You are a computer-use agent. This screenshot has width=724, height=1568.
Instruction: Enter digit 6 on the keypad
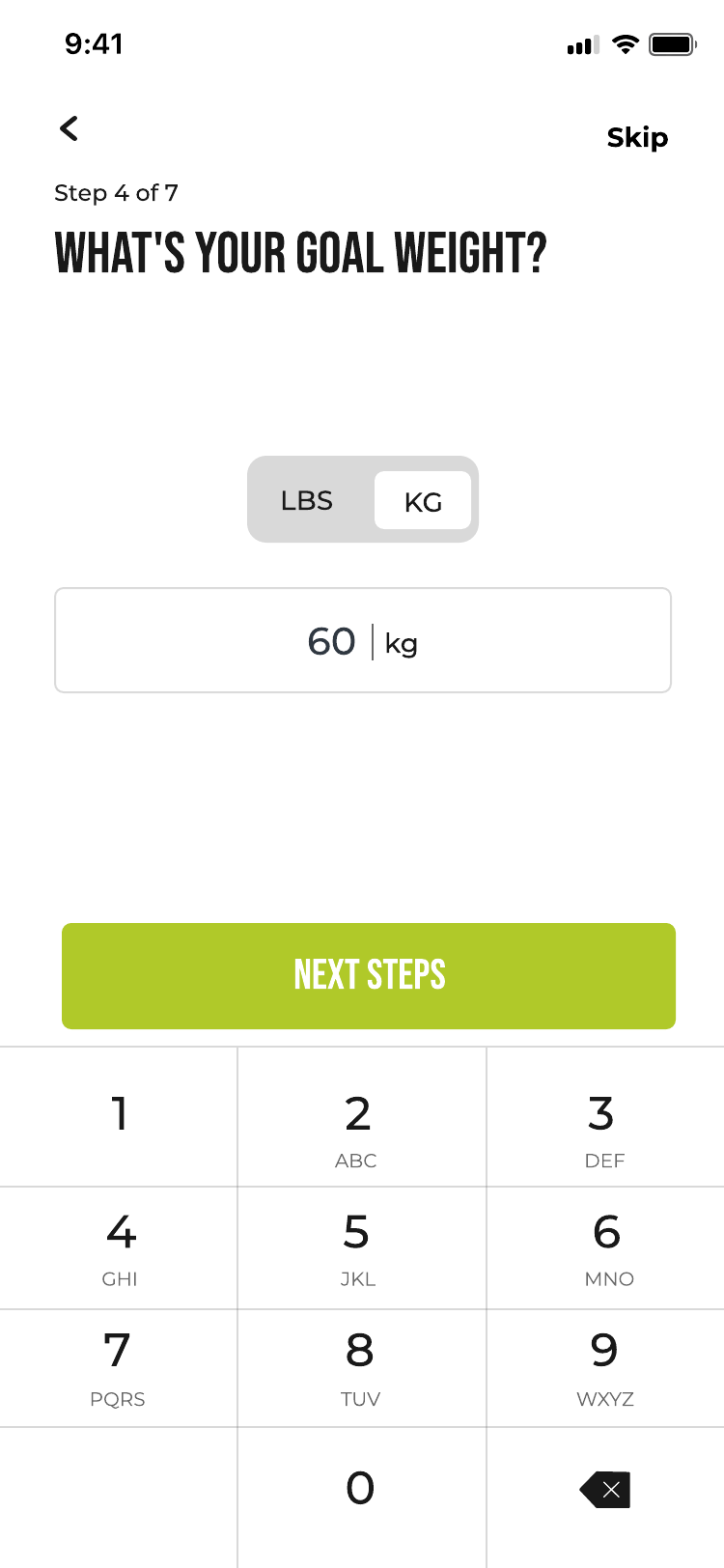[x=606, y=1246]
